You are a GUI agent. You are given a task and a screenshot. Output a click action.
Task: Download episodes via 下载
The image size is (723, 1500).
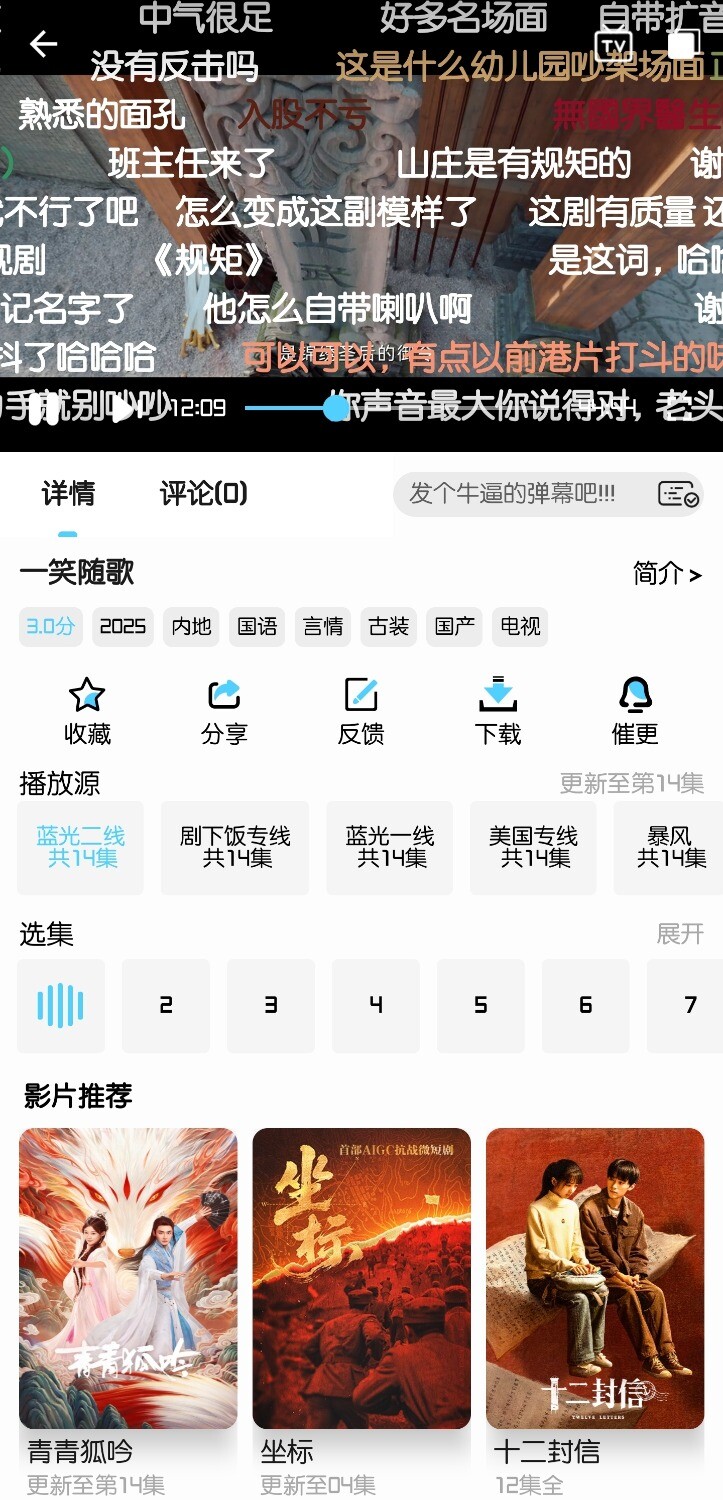pyautogui.click(x=498, y=710)
